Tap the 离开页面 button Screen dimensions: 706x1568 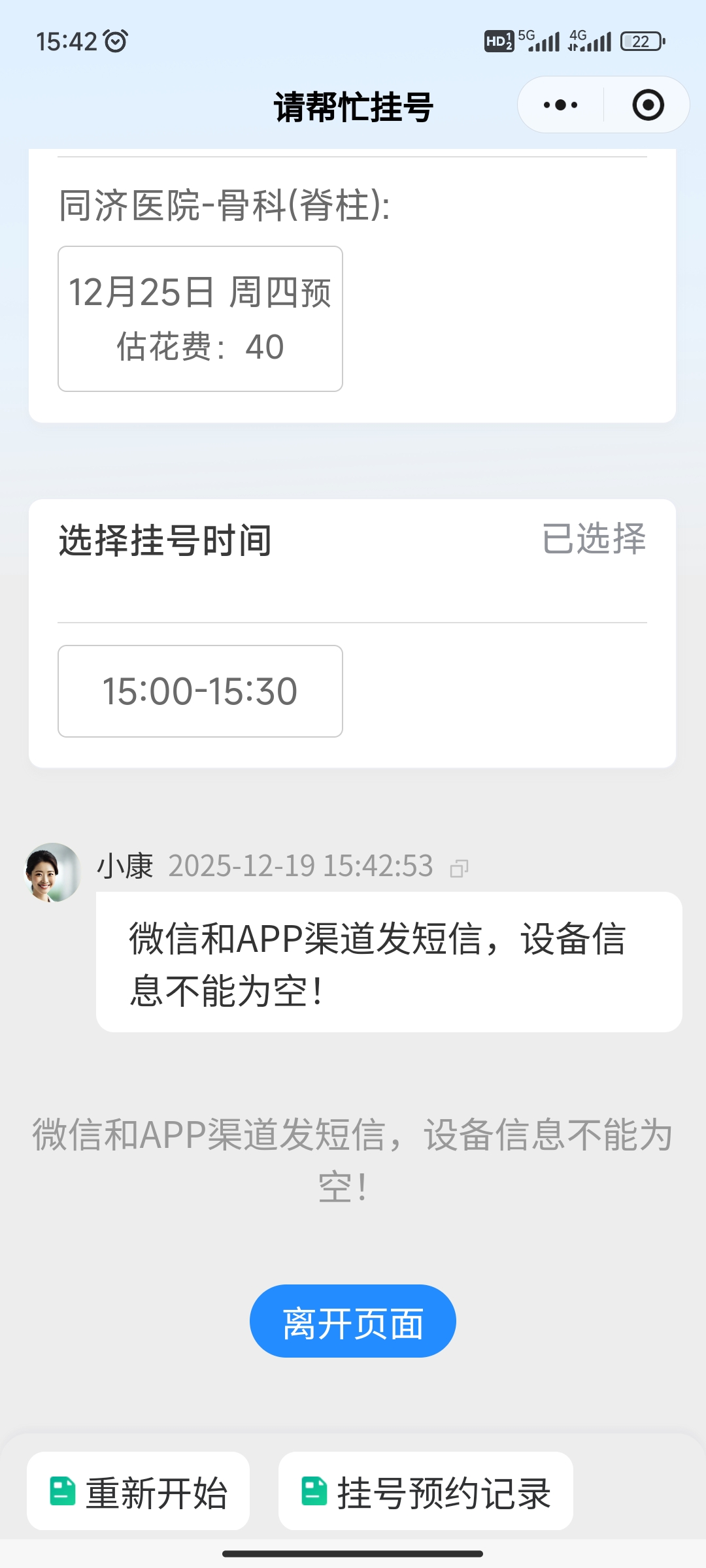(x=352, y=1321)
